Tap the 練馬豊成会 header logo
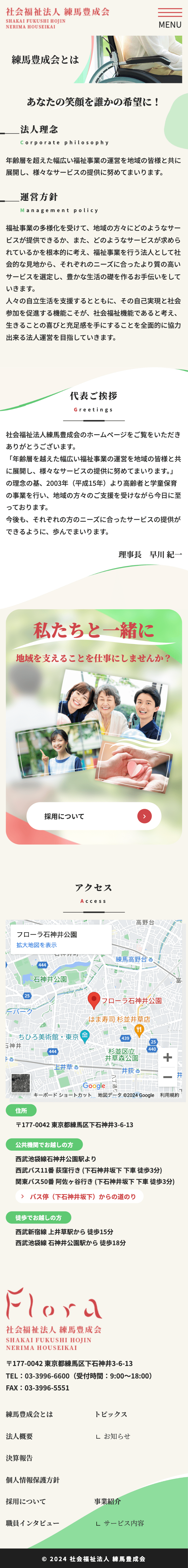188x1568 pixels. pyautogui.click(x=58, y=18)
